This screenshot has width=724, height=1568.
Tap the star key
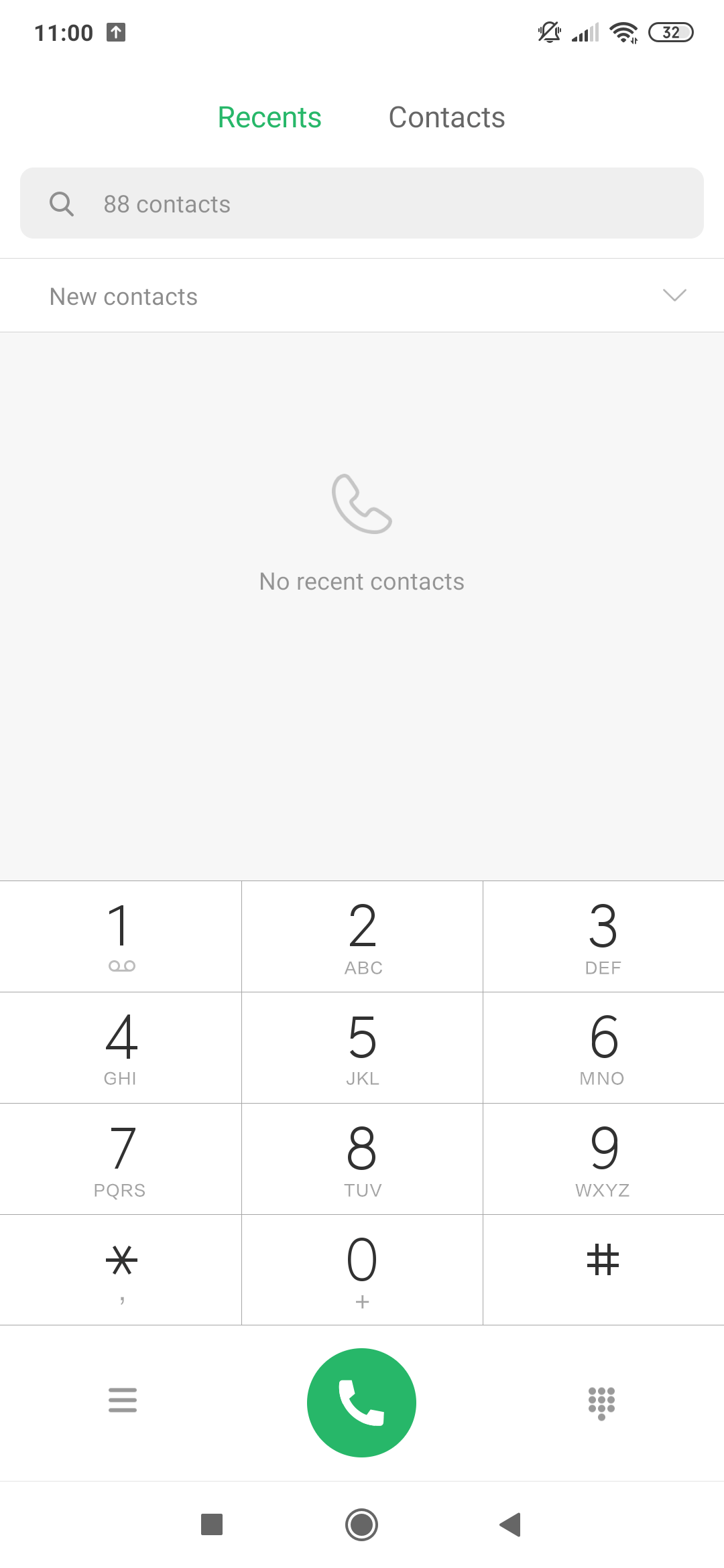click(121, 1269)
